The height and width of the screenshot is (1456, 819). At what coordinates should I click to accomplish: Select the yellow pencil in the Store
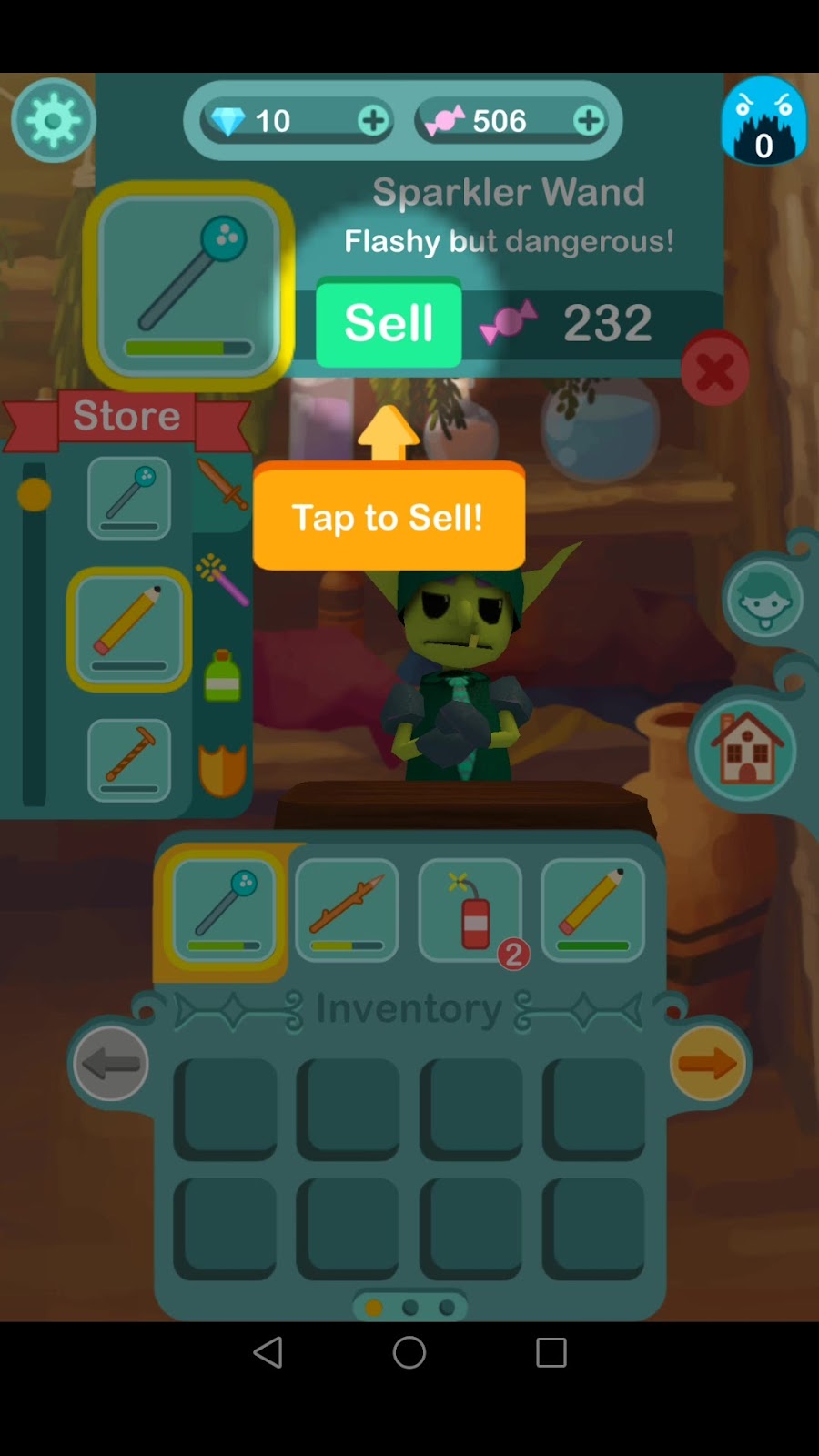click(x=129, y=629)
